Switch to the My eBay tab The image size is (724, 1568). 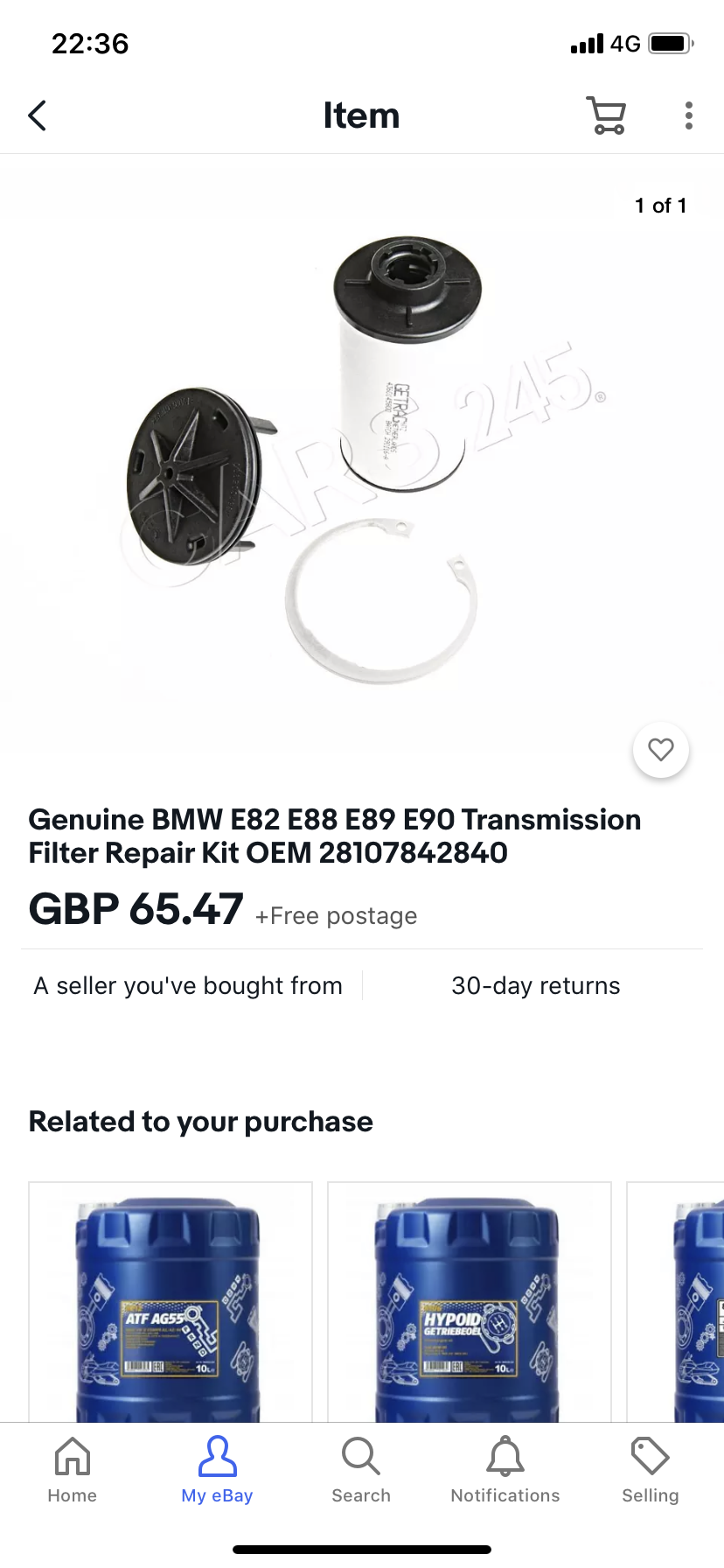[217, 1470]
